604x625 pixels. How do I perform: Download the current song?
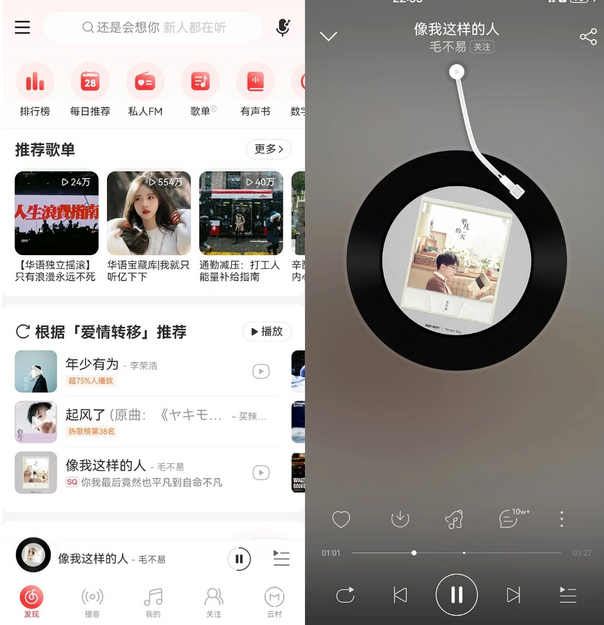click(x=400, y=519)
